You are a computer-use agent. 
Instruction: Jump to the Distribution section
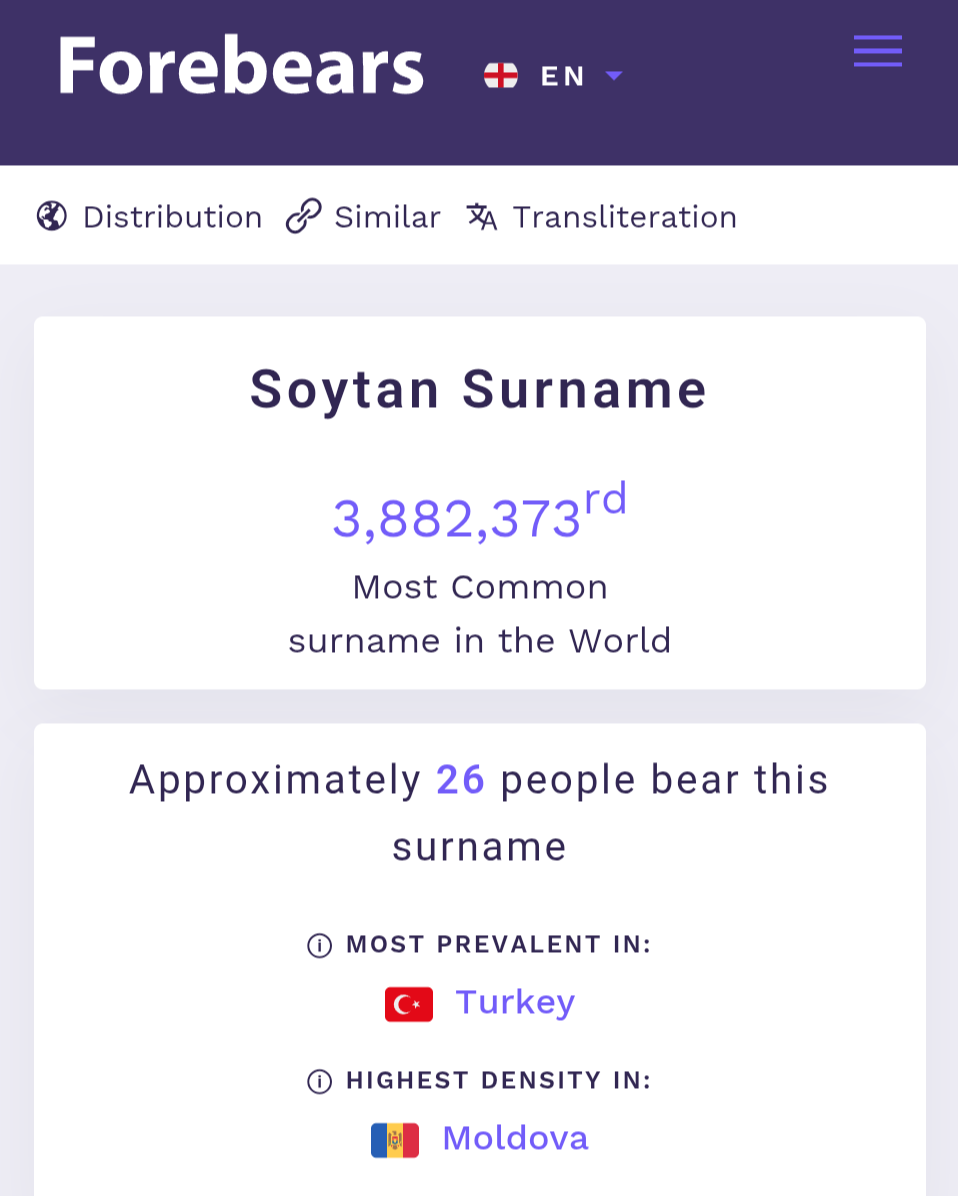(x=149, y=217)
